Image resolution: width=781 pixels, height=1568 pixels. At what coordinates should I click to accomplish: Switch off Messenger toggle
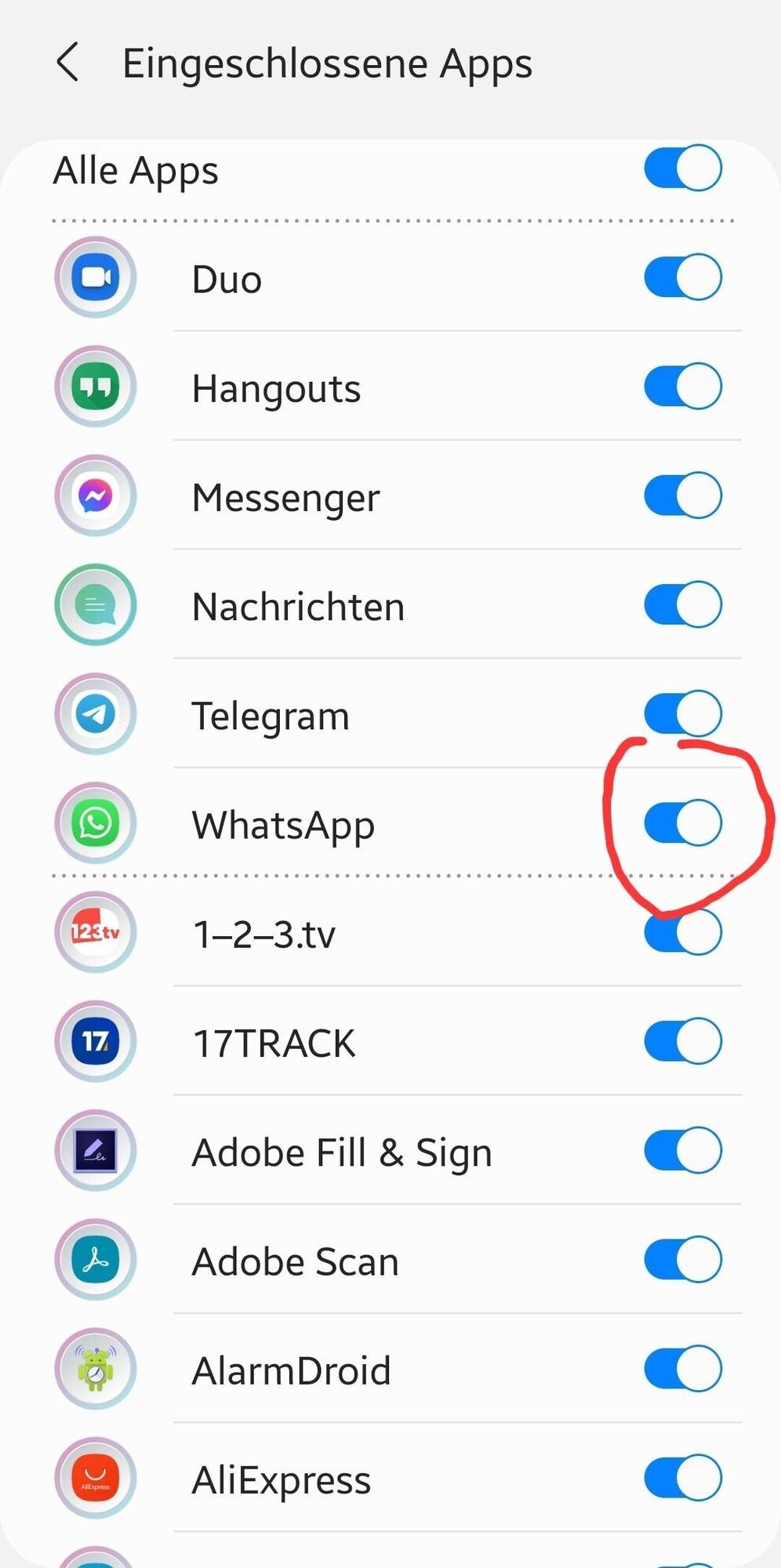coord(682,495)
